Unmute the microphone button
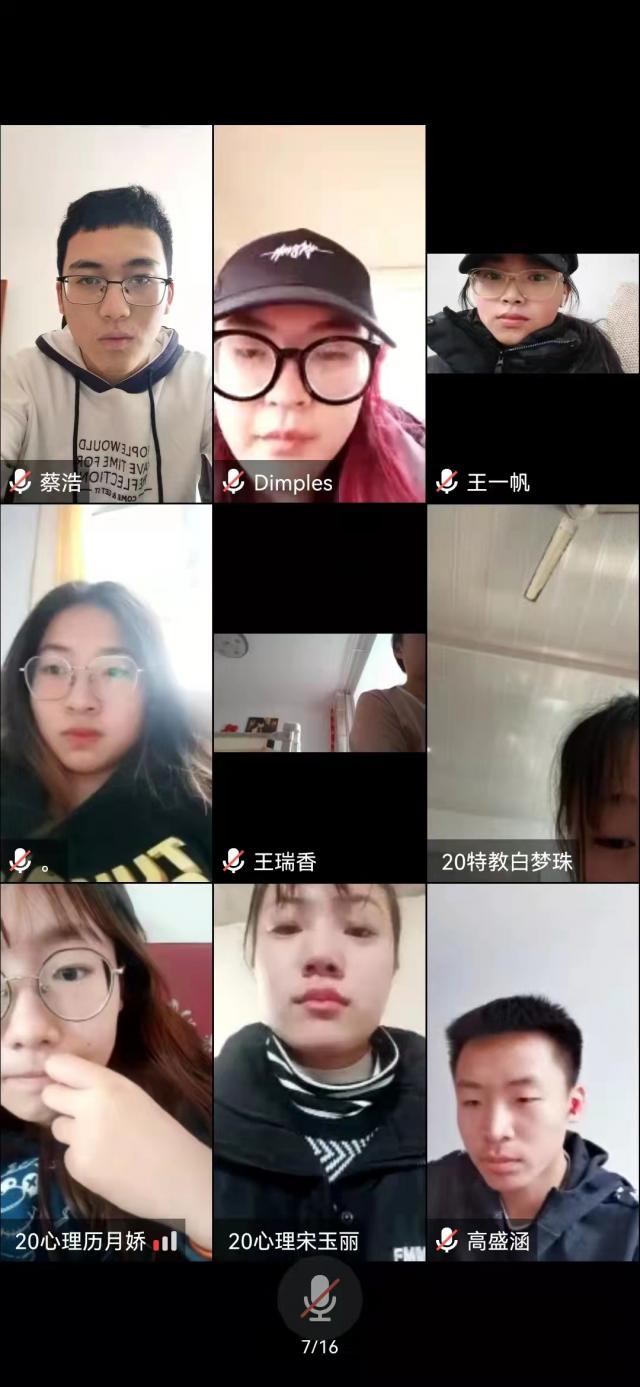 tap(319, 1297)
